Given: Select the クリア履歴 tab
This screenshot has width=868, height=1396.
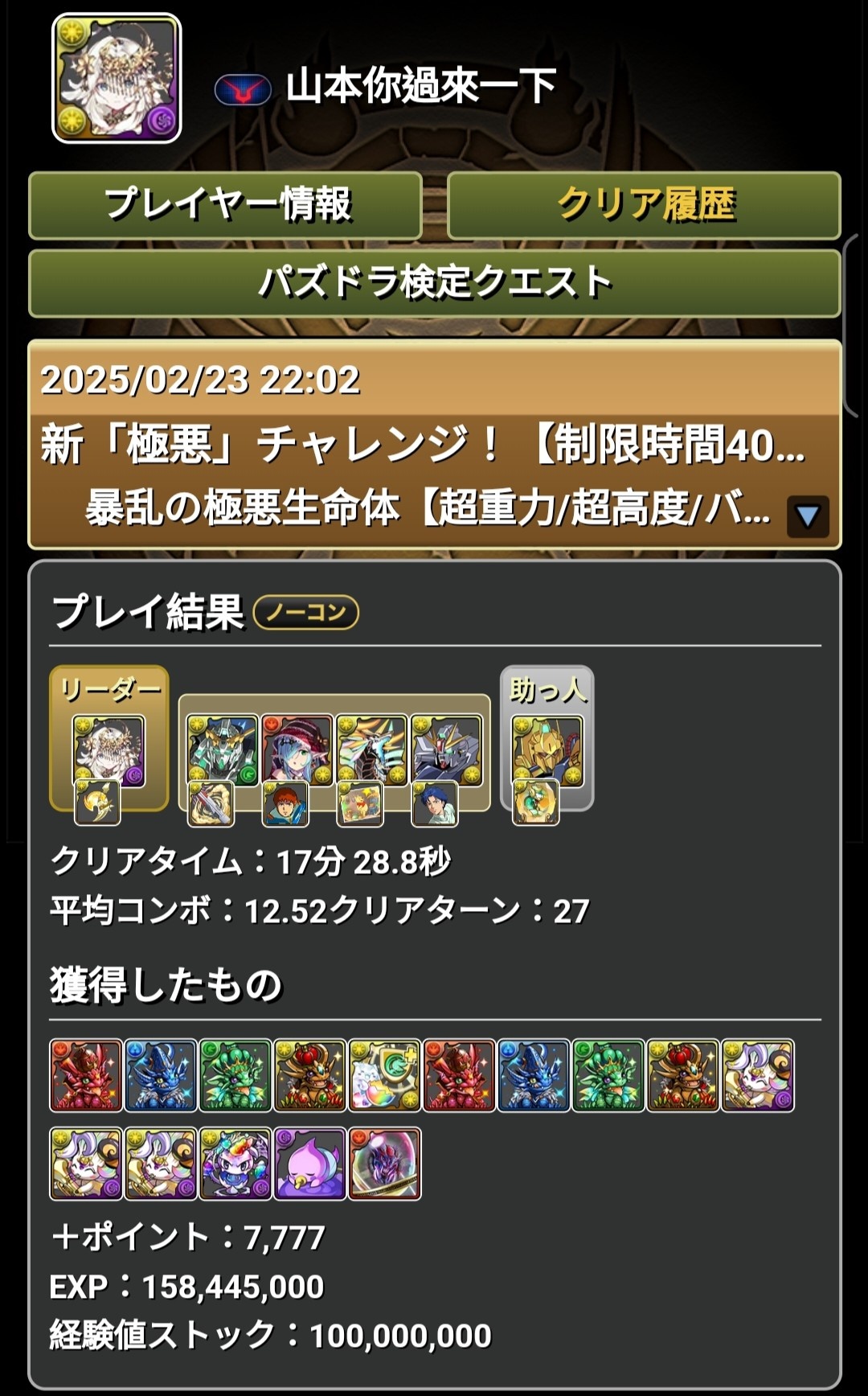Looking at the screenshot, I should (x=644, y=205).
